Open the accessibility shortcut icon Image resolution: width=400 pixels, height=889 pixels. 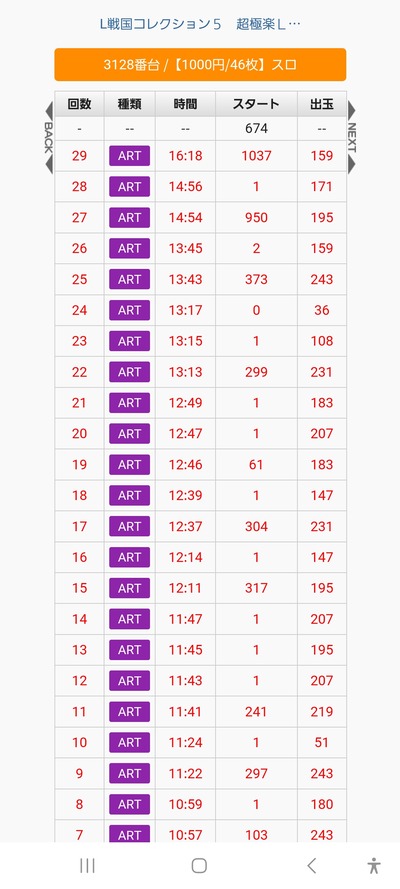[x=373, y=865]
